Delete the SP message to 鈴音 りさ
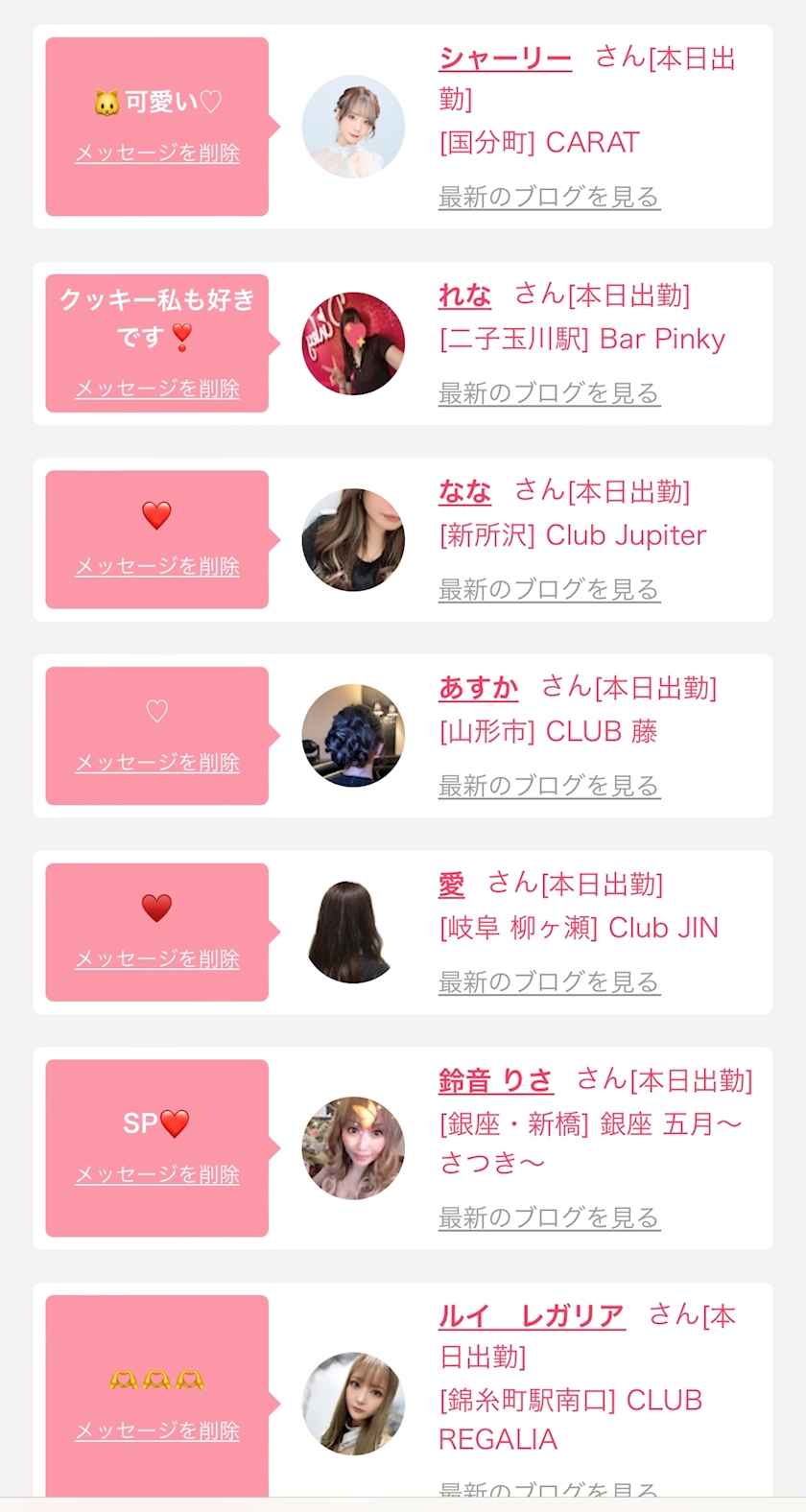 pos(157,1174)
